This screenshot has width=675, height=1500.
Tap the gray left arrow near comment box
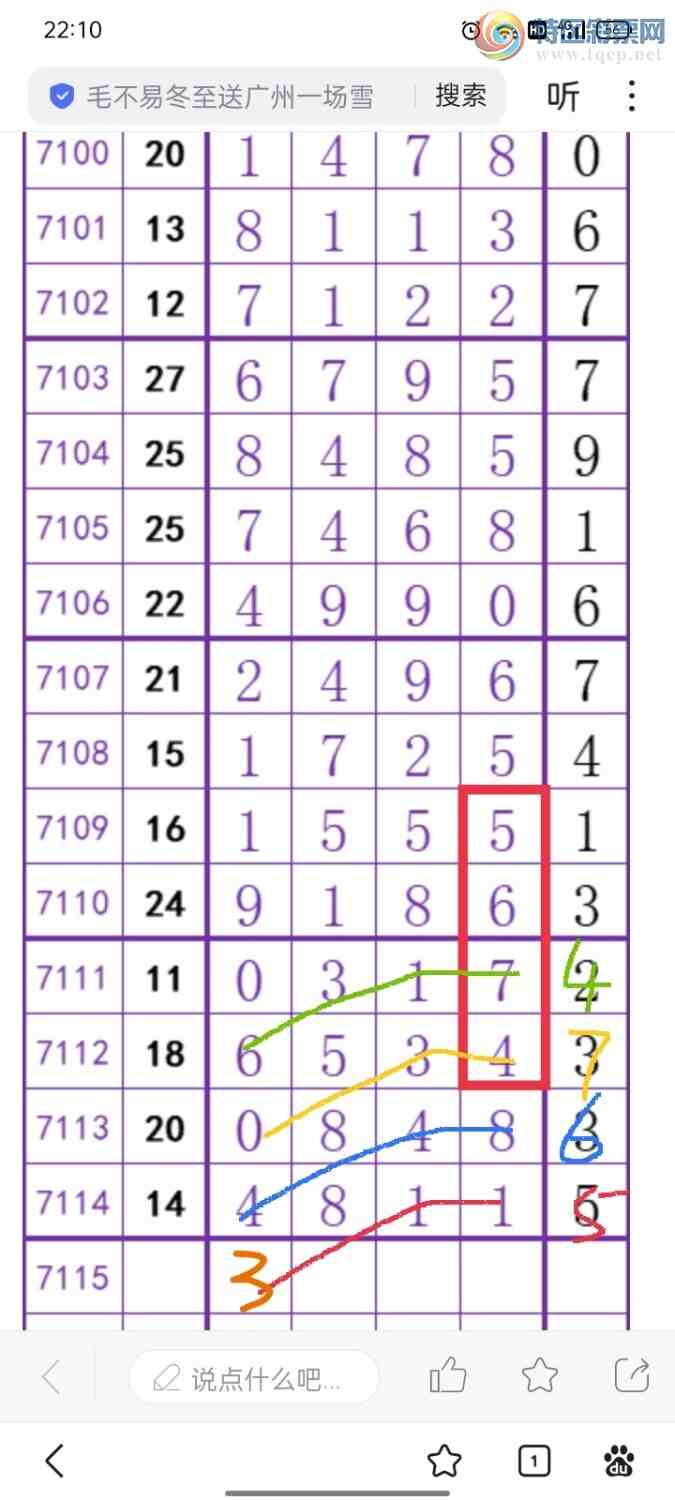tap(52, 1378)
